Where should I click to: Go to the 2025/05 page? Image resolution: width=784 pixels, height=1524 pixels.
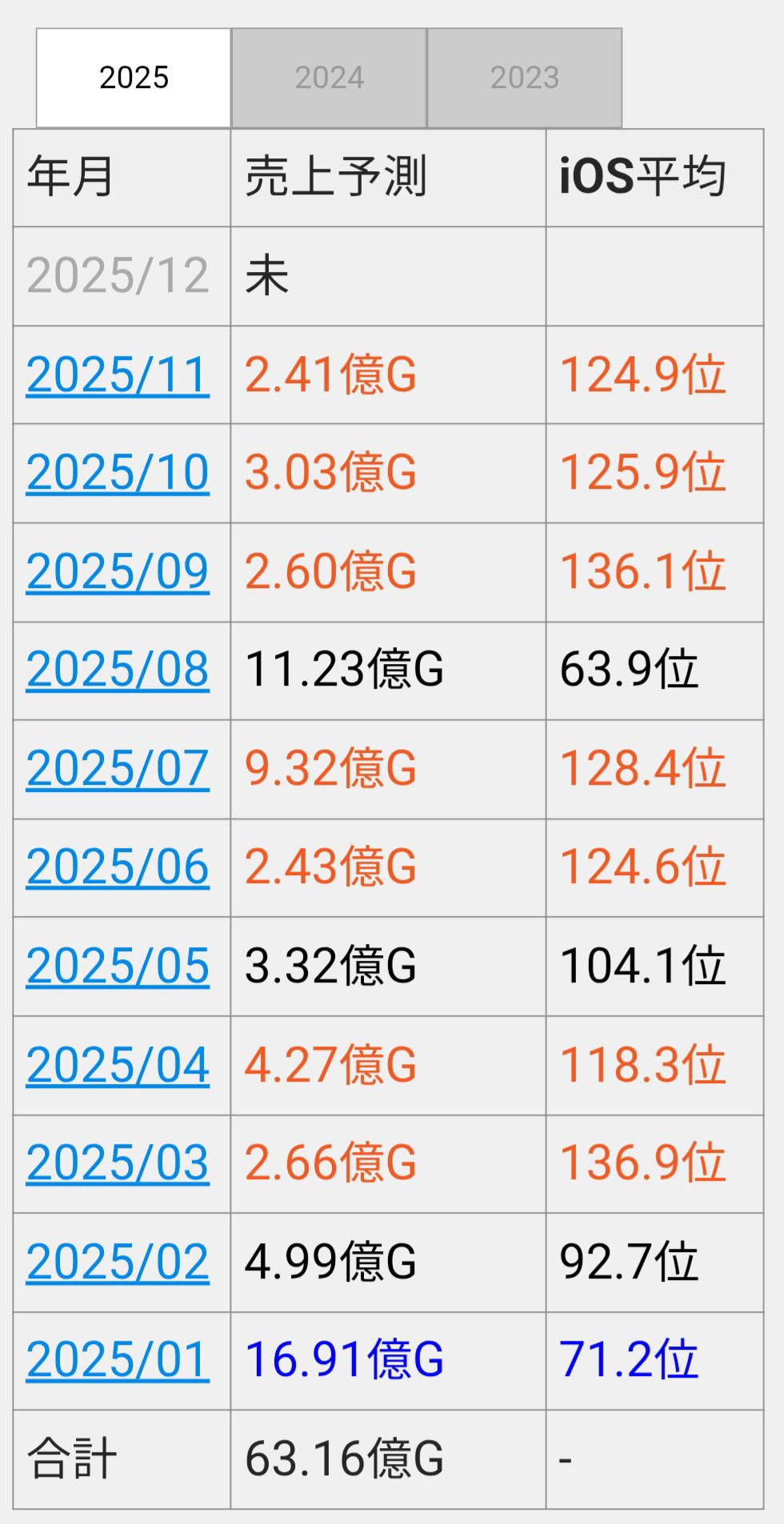pos(118,966)
